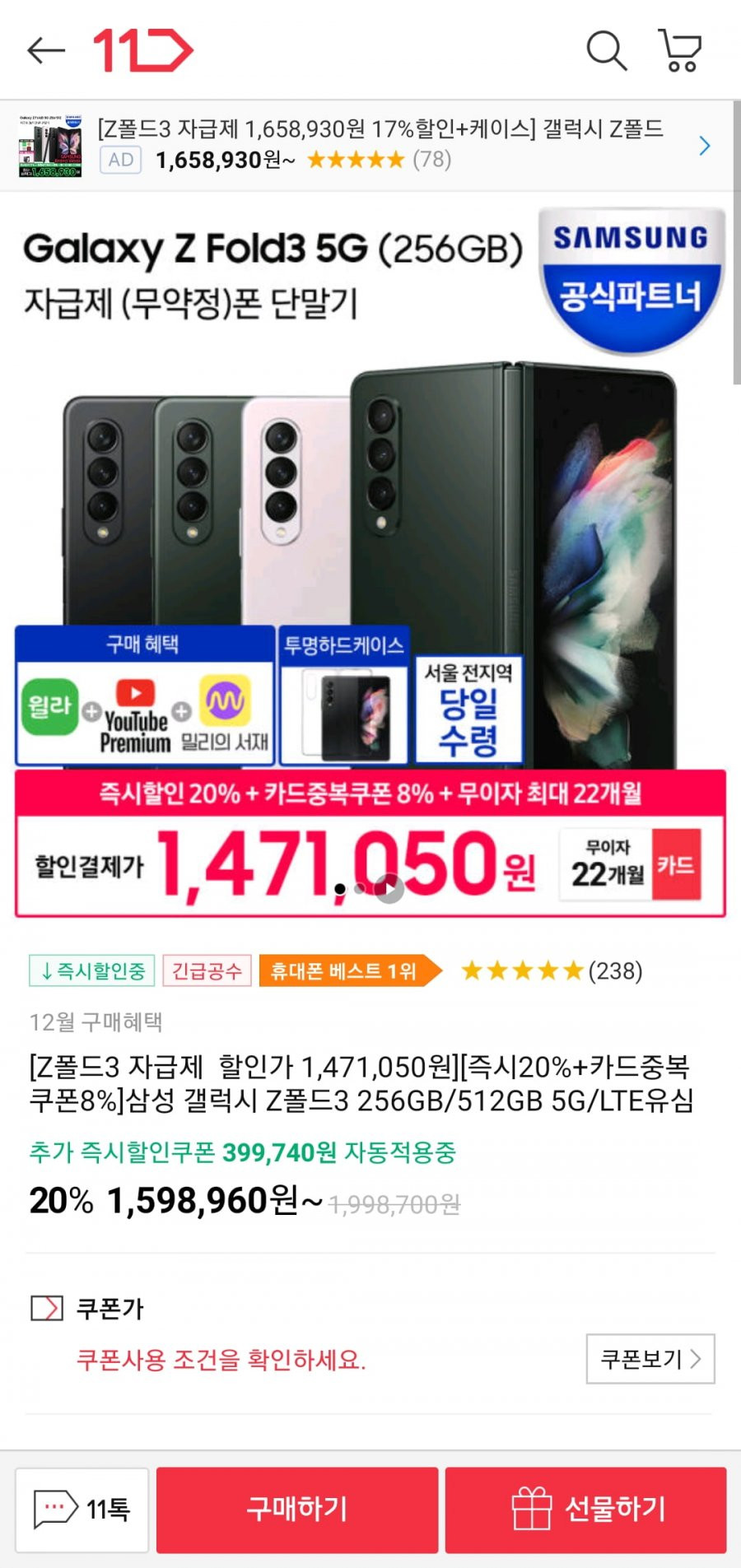This screenshot has height=1568, width=741.
Task: Open 11톡 chat
Action: (82, 1510)
